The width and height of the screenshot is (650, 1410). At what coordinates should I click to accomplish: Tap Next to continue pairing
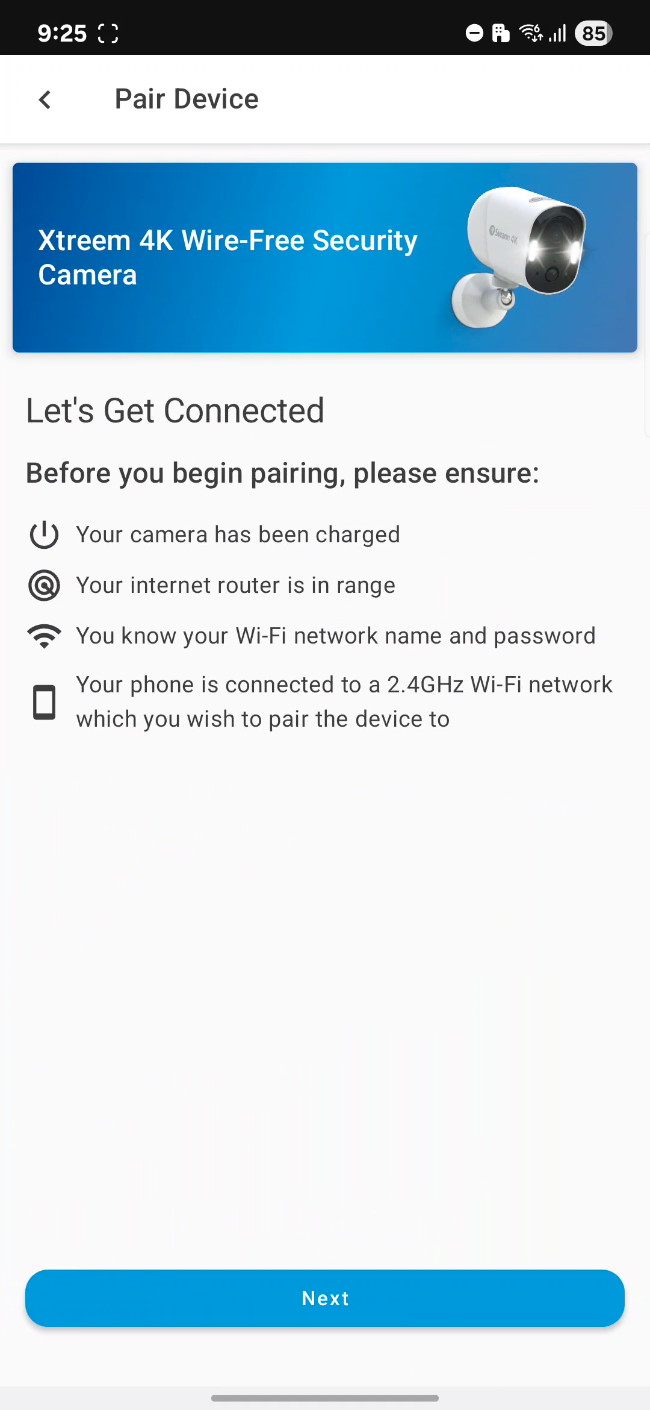click(325, 1298)
